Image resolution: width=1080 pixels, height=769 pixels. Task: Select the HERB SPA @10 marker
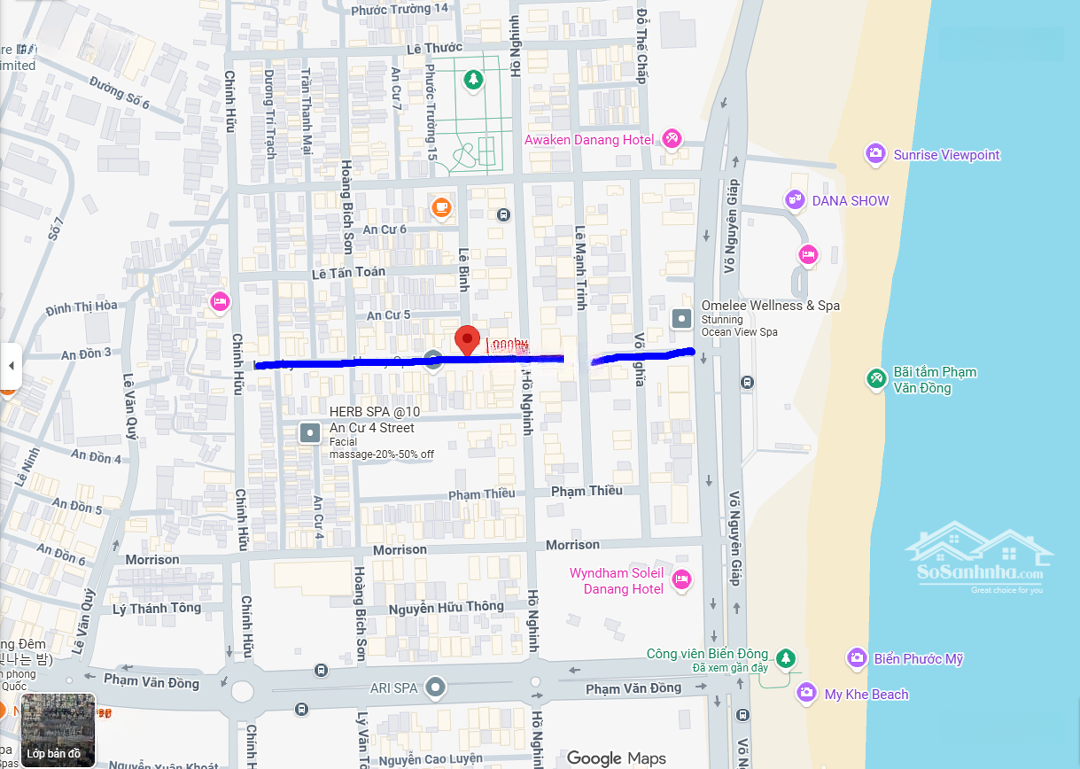pyautogui.click(x=310, y=433)
